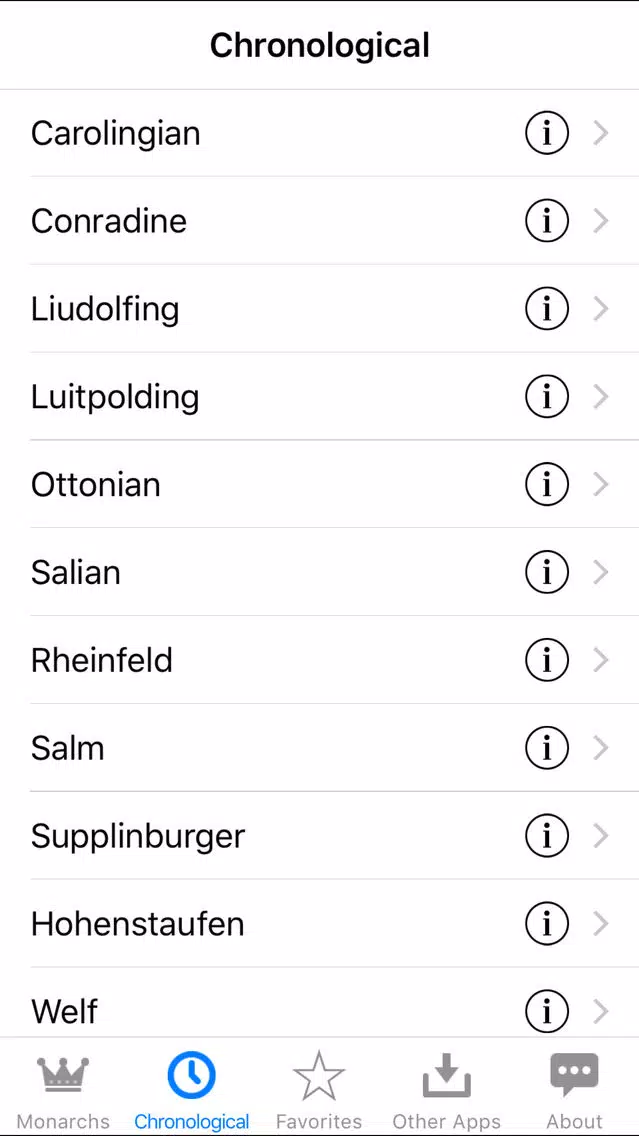
Task: Open the Ottonian dynasty row
Action: point(320,484)
